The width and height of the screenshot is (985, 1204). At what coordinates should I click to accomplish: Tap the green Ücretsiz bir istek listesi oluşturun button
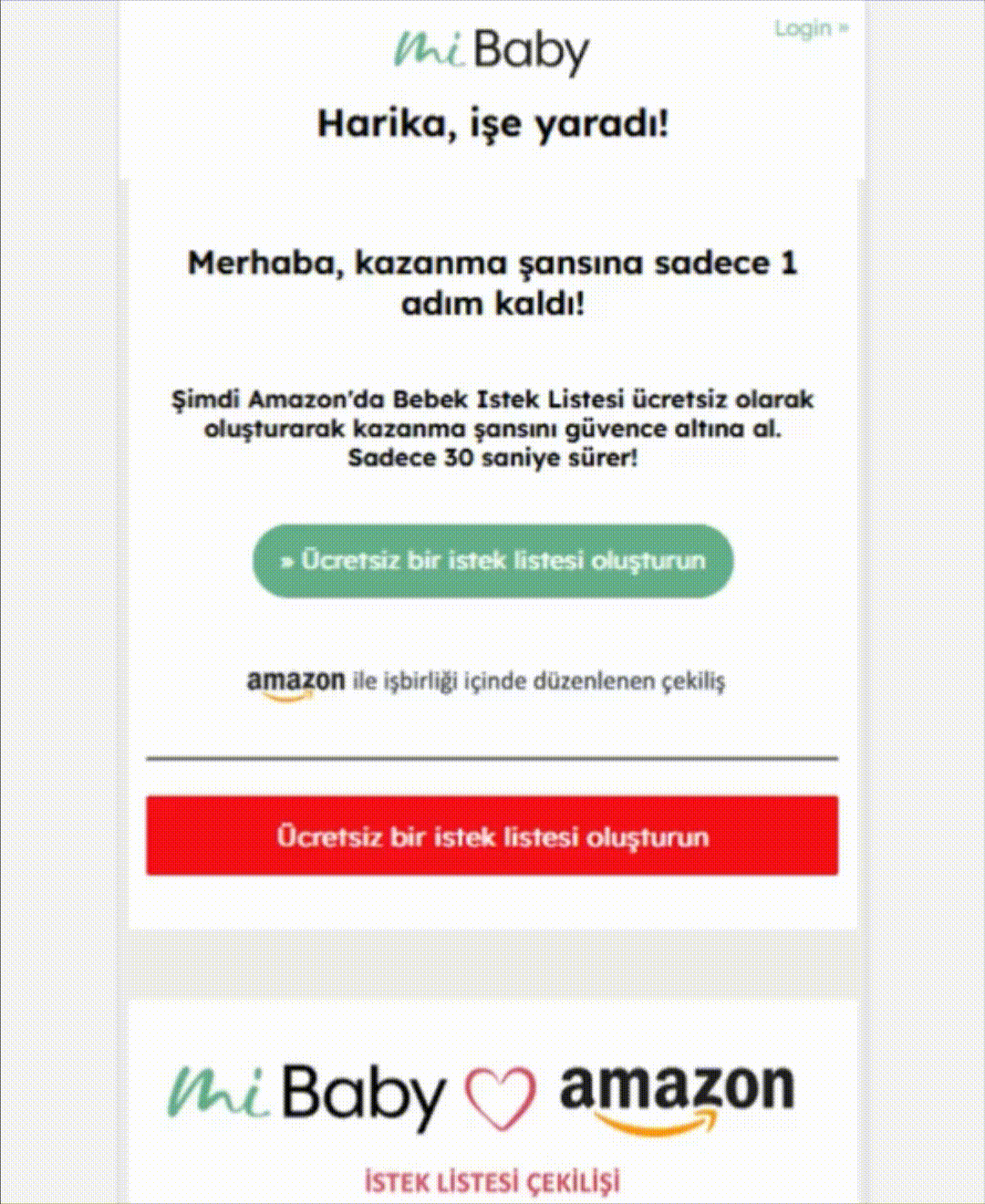[493, 560]
